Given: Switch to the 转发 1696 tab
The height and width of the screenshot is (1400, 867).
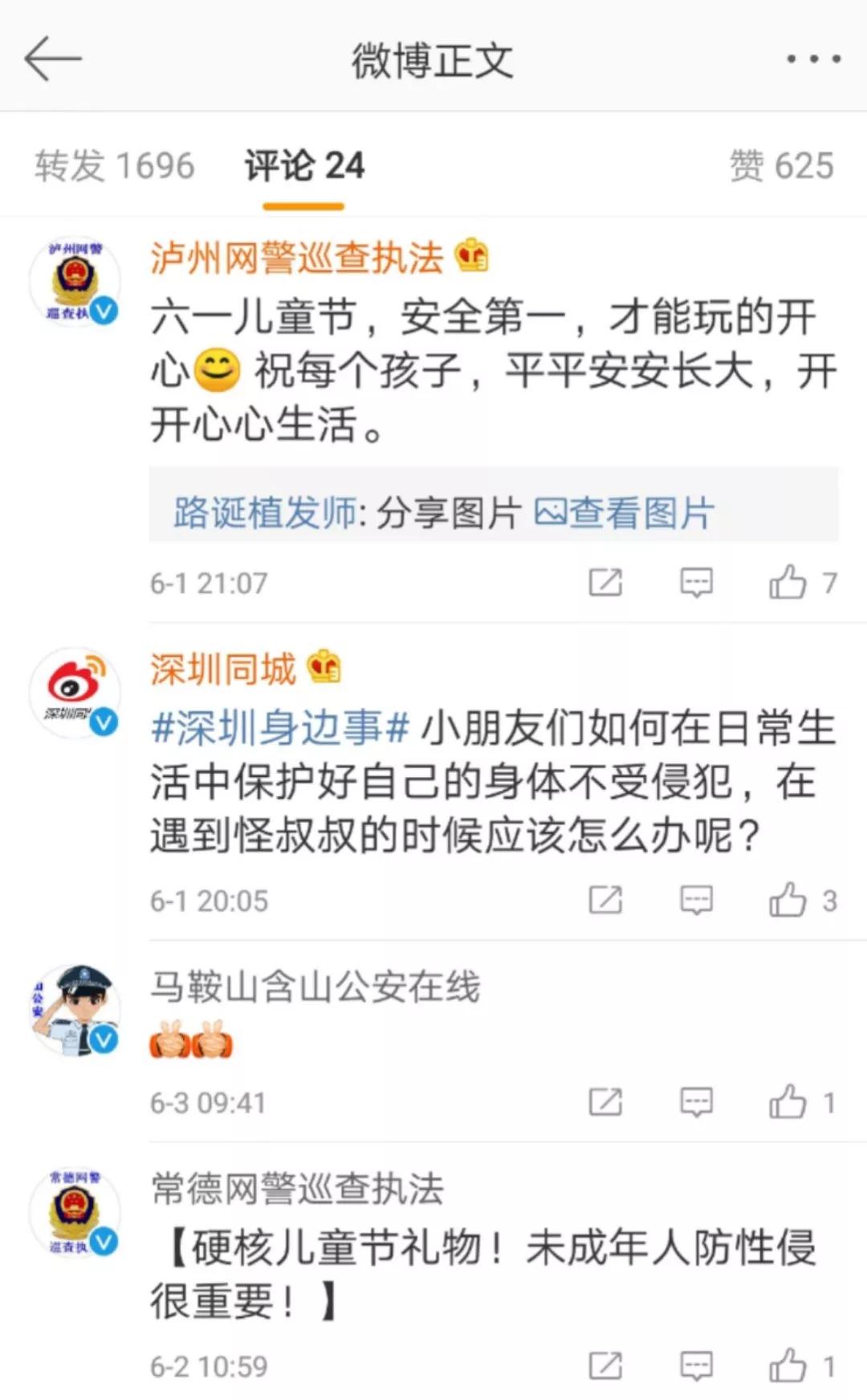Looking at the screenshot, I should point(115,166).
